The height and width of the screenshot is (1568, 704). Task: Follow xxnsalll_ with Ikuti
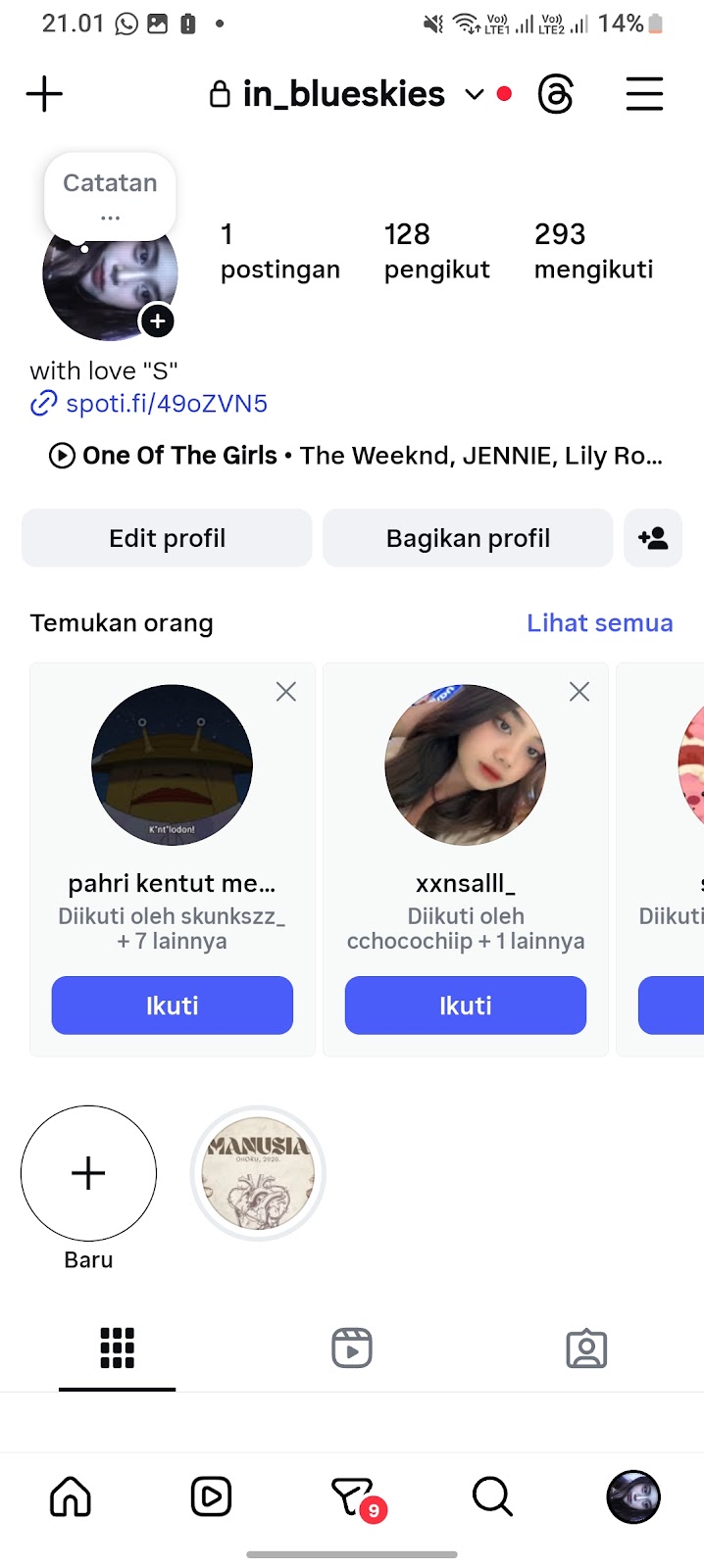tap(465, 1005)
